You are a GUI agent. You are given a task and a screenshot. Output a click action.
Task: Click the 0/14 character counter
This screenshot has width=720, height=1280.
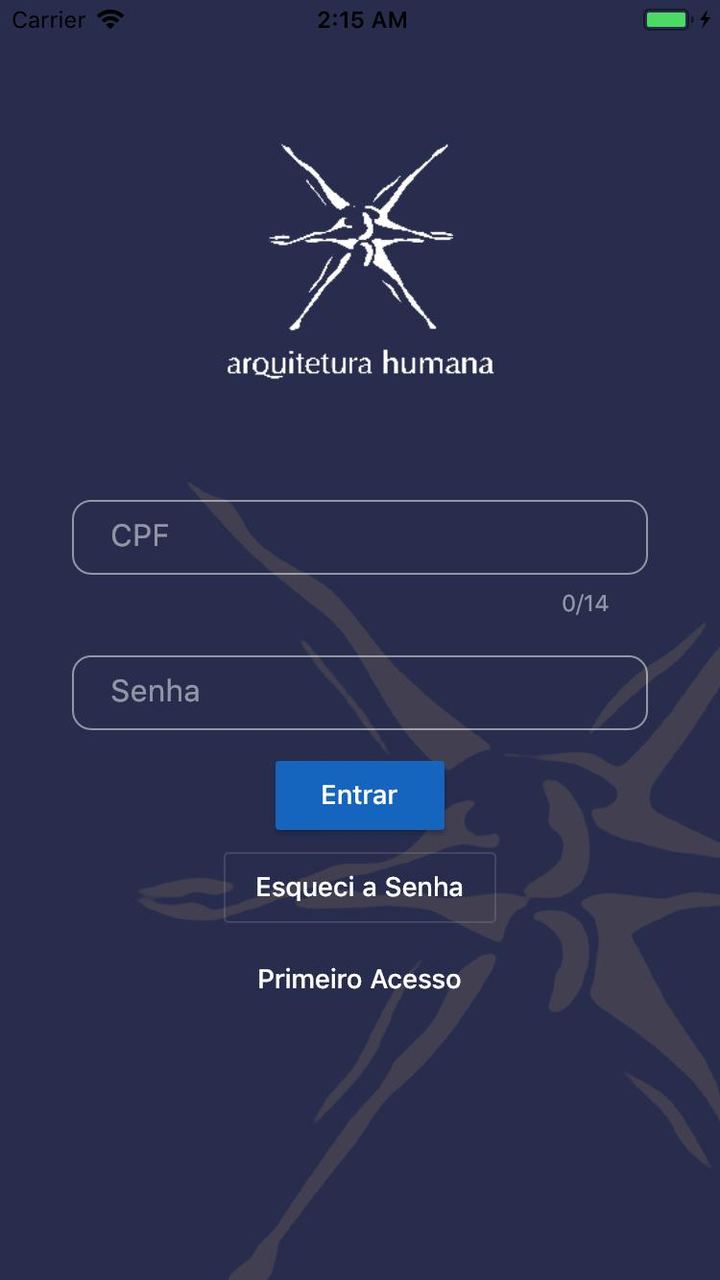click(x=585, y=603)
